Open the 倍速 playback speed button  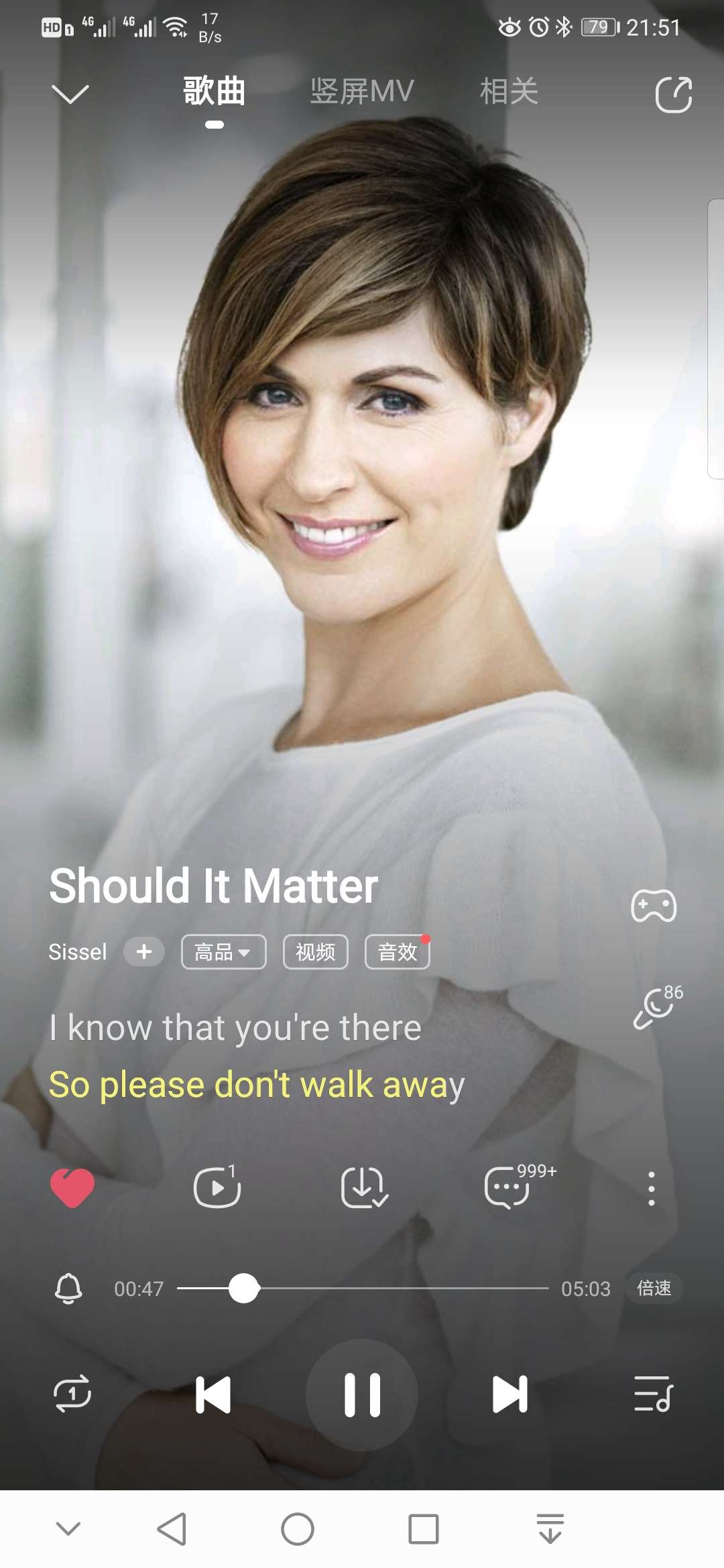coord(654,1288)
